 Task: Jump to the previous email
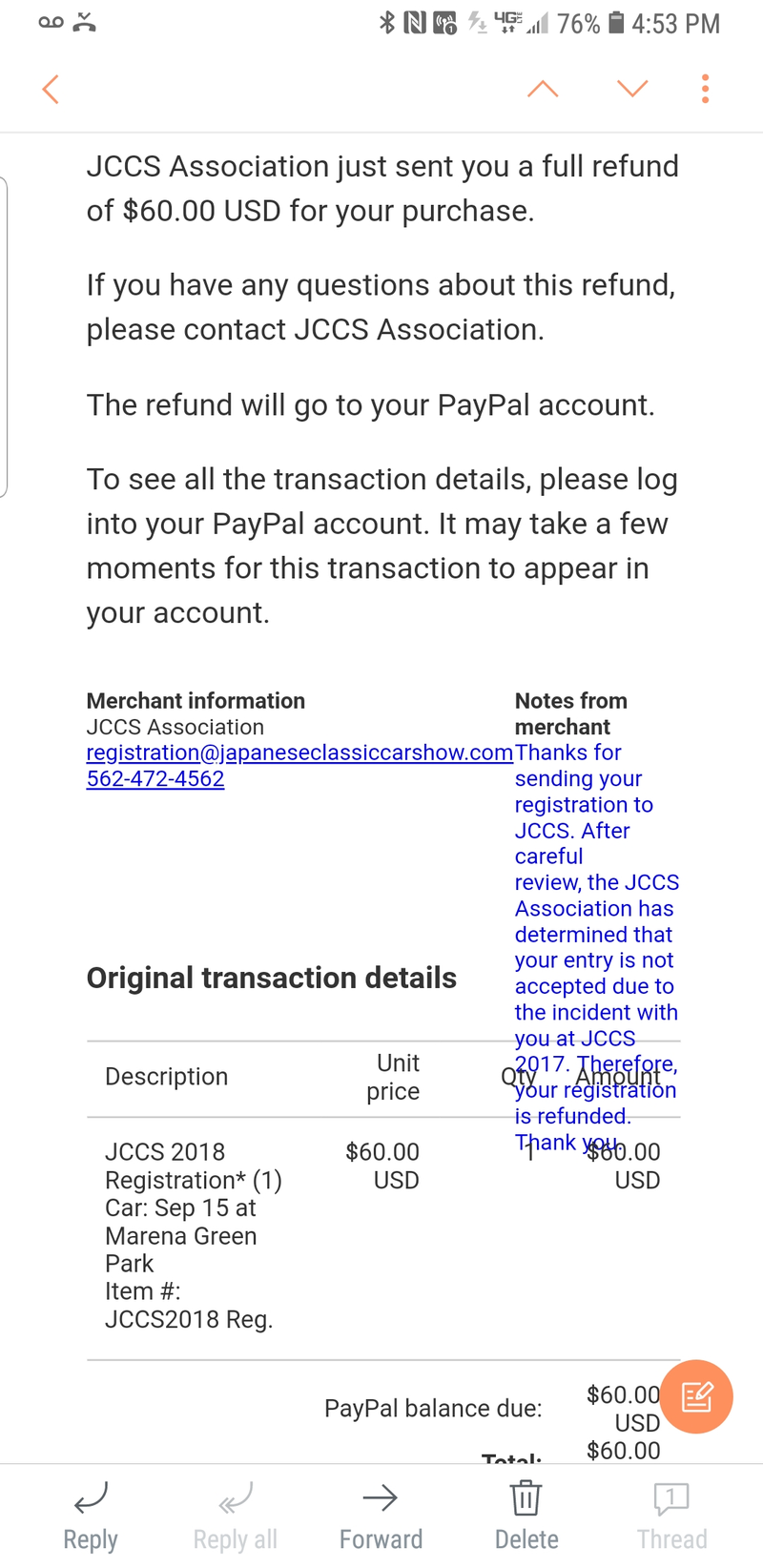coord(543,89)
